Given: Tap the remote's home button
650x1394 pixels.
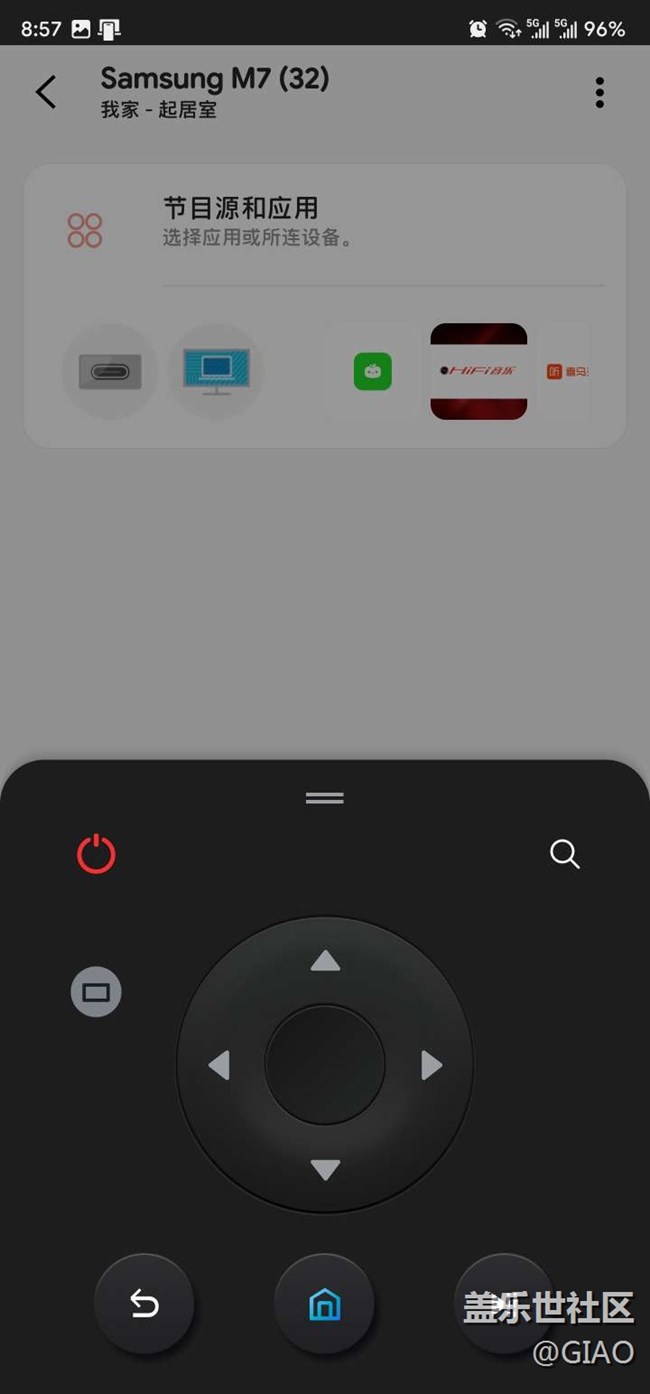Looking at the screenshot, I should coord(325,1304).
